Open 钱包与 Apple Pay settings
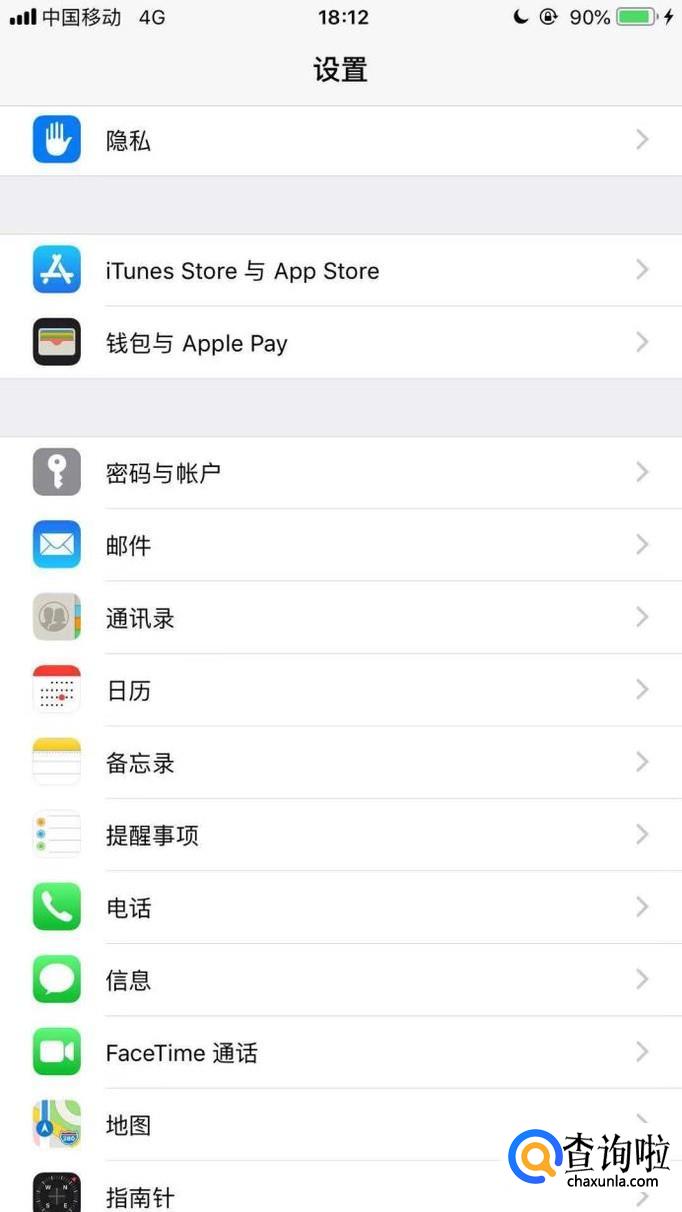682x1212 pixels. point(340,343)
